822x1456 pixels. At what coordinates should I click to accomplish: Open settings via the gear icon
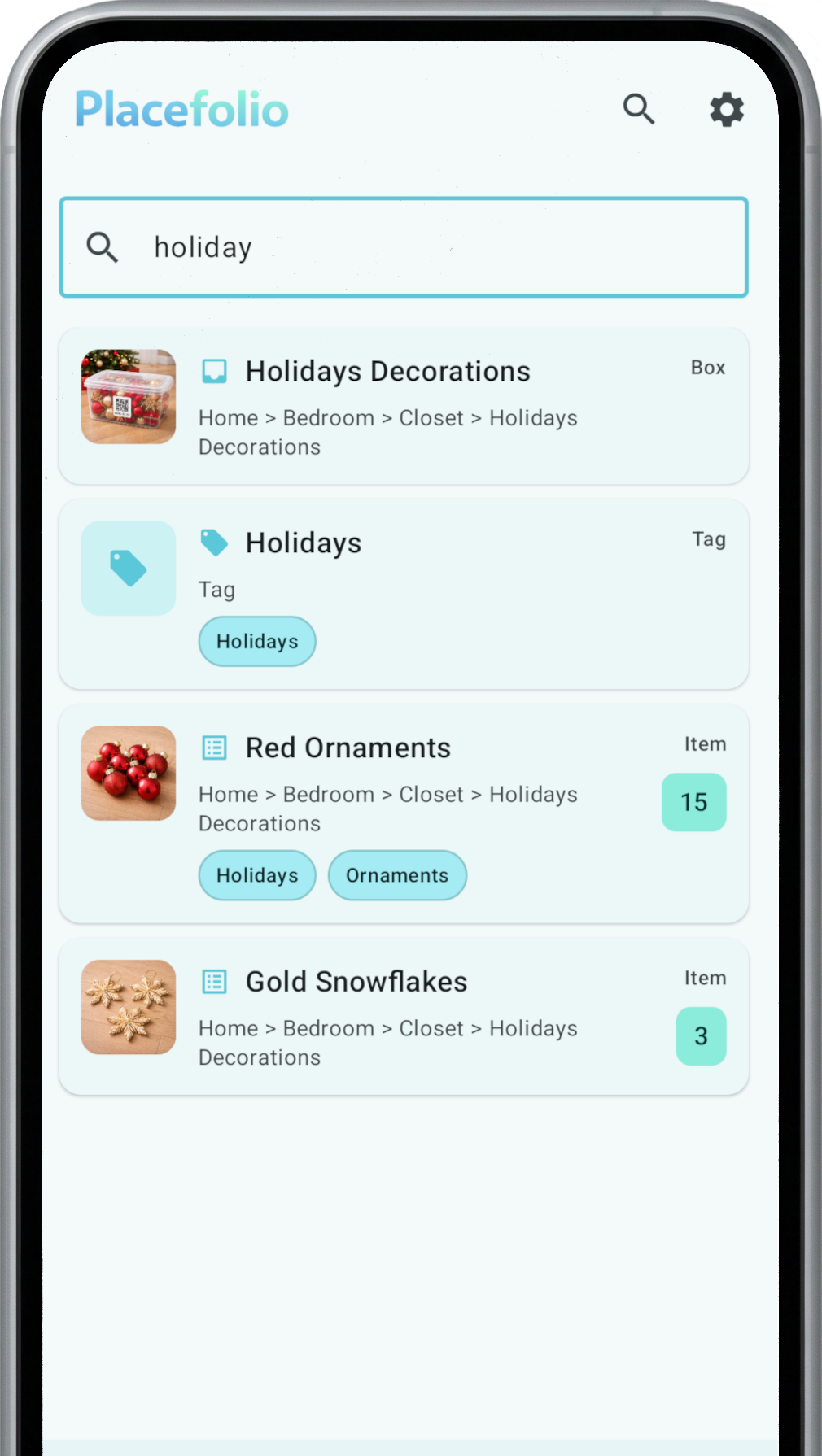pos(726,109)
